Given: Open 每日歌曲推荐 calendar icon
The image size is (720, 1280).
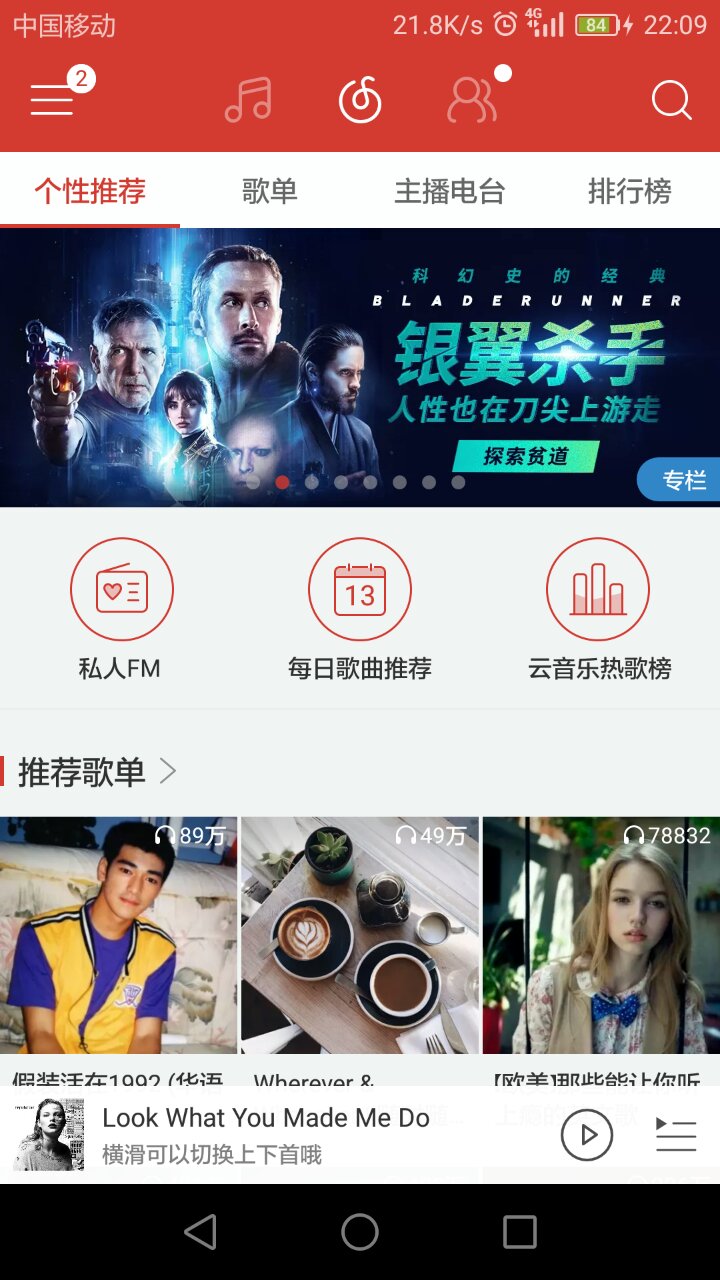Looking at the screenshot, I should click(x=360, y=590).
